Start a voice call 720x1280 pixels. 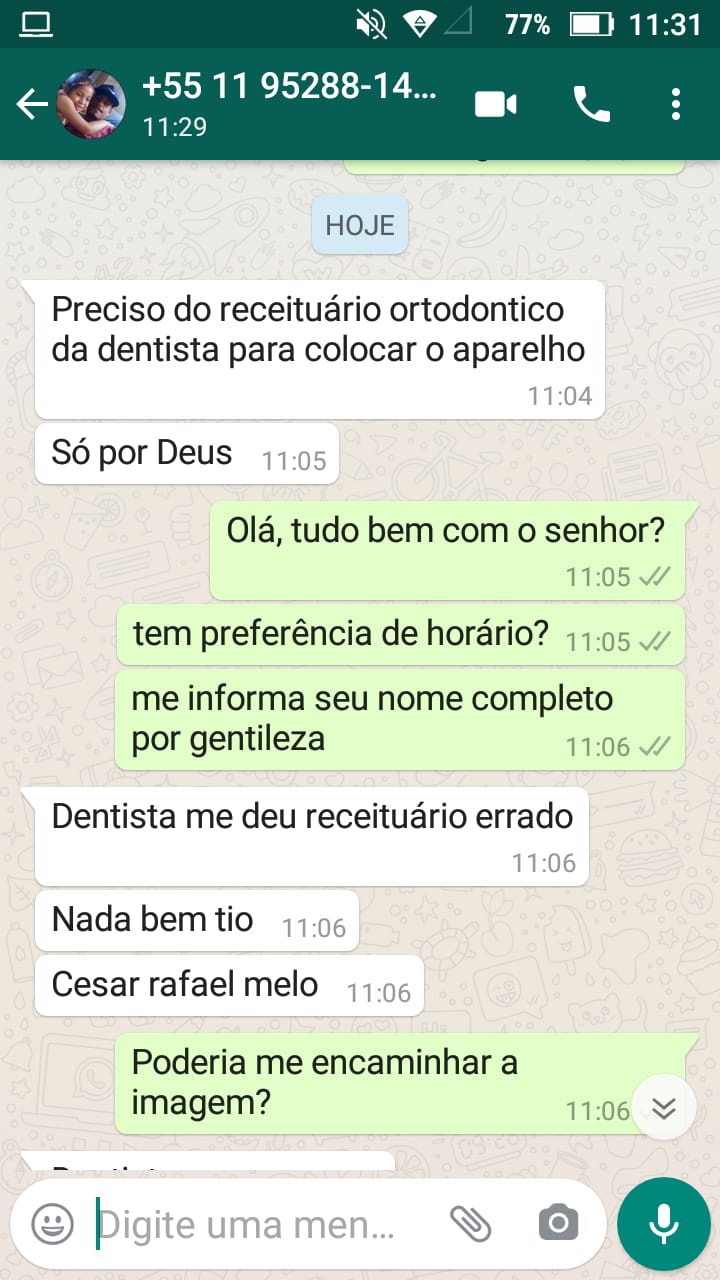pos(591,104)
